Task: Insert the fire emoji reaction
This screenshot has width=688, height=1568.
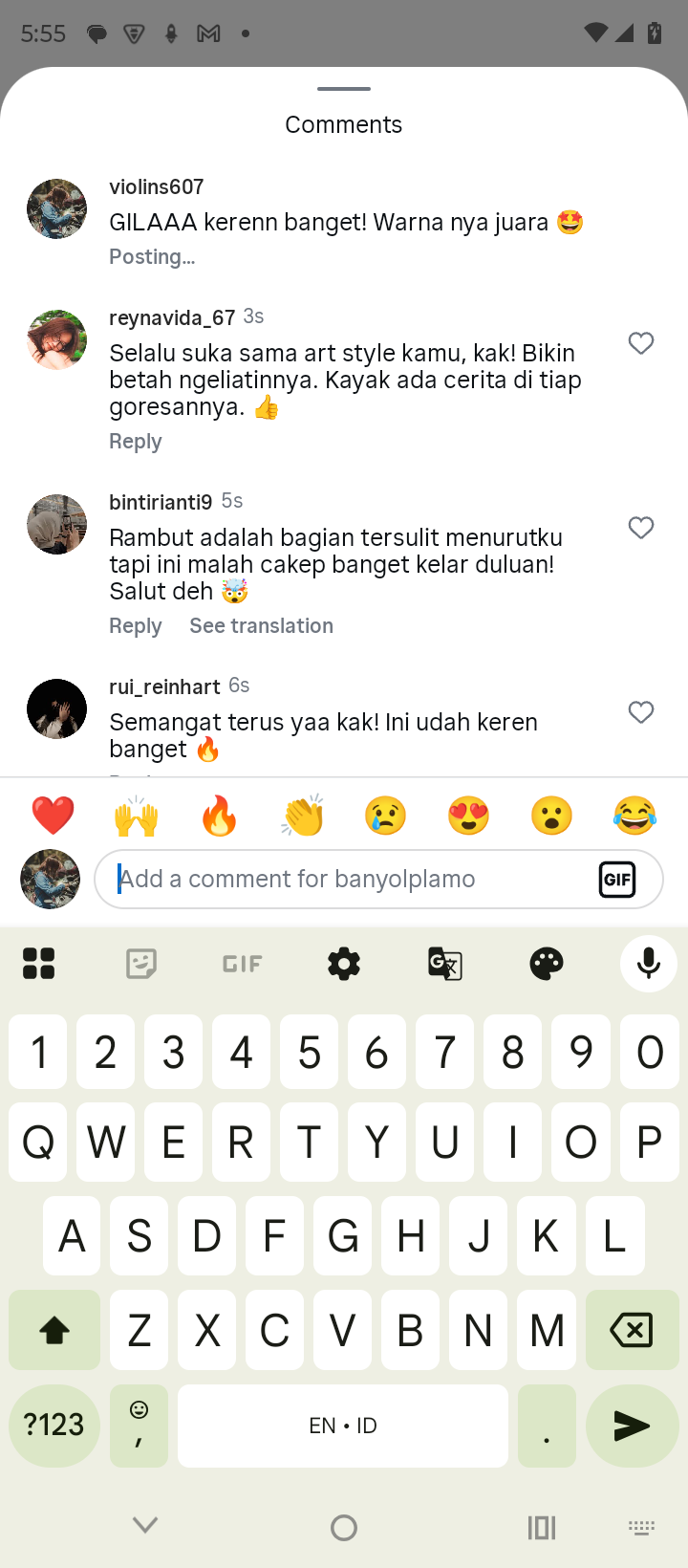Action: tap(219, 817)
